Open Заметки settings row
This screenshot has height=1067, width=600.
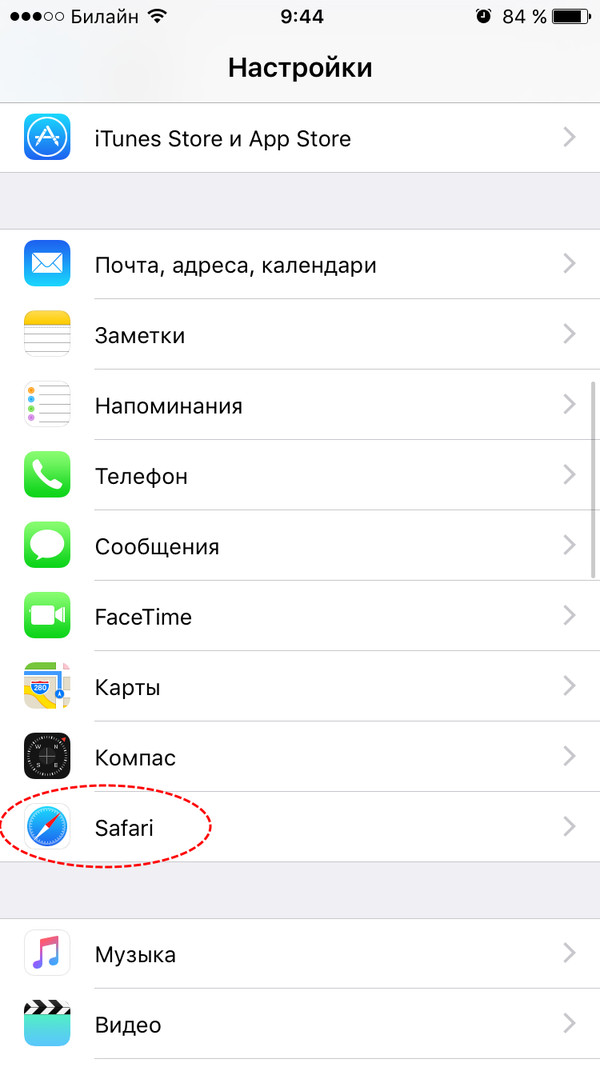pos(300,335)
